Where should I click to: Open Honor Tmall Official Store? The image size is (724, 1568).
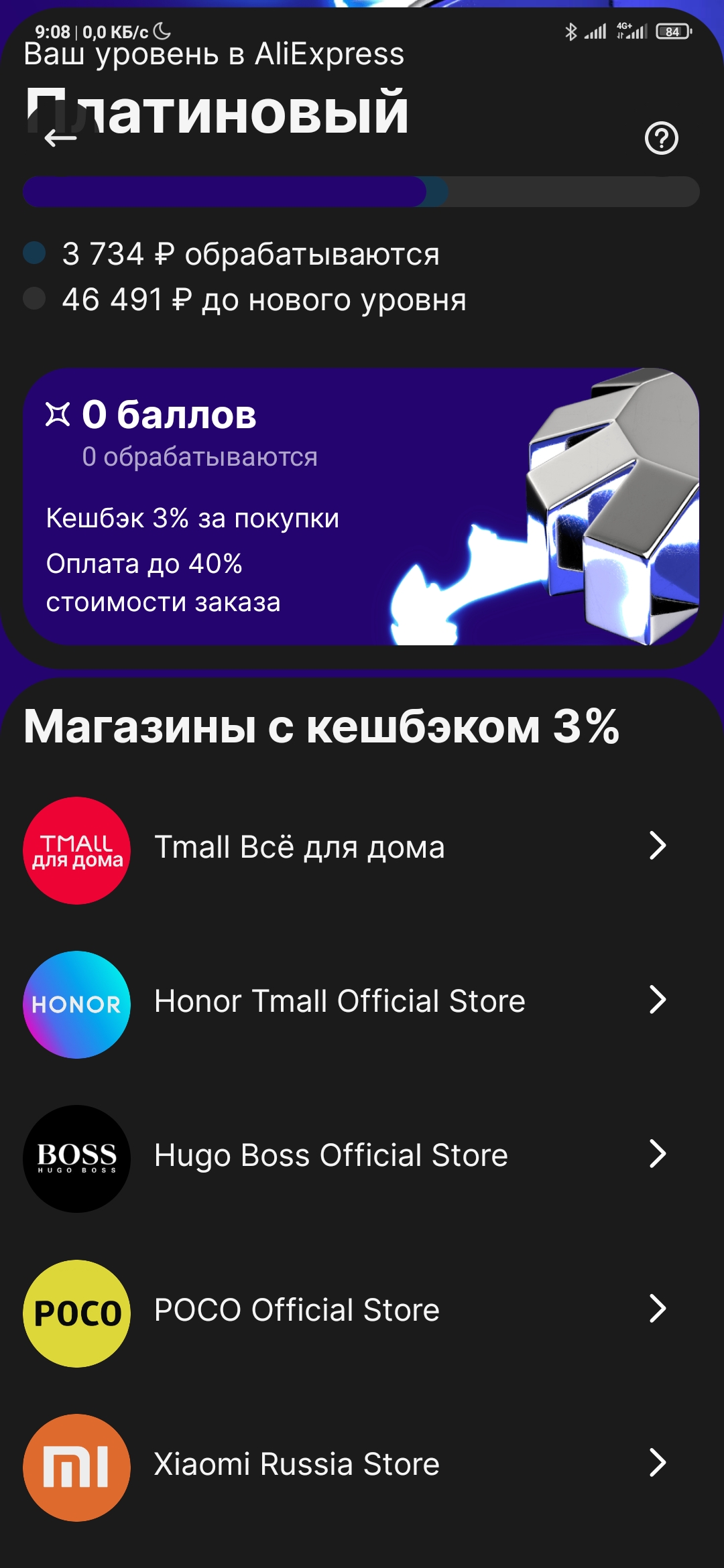click(x=345, y=1002)
